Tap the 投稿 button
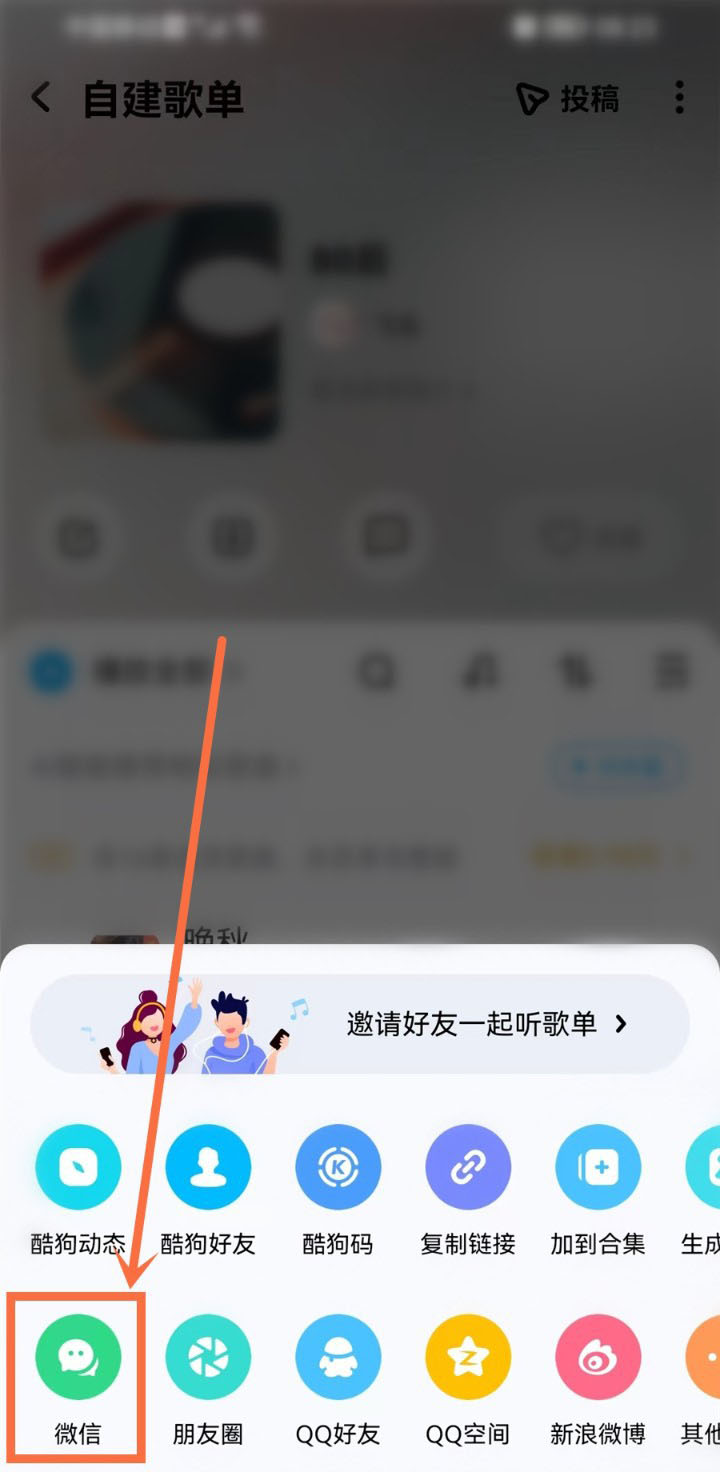The height and width of the screenshot is (1472, 720). point(568,98)
